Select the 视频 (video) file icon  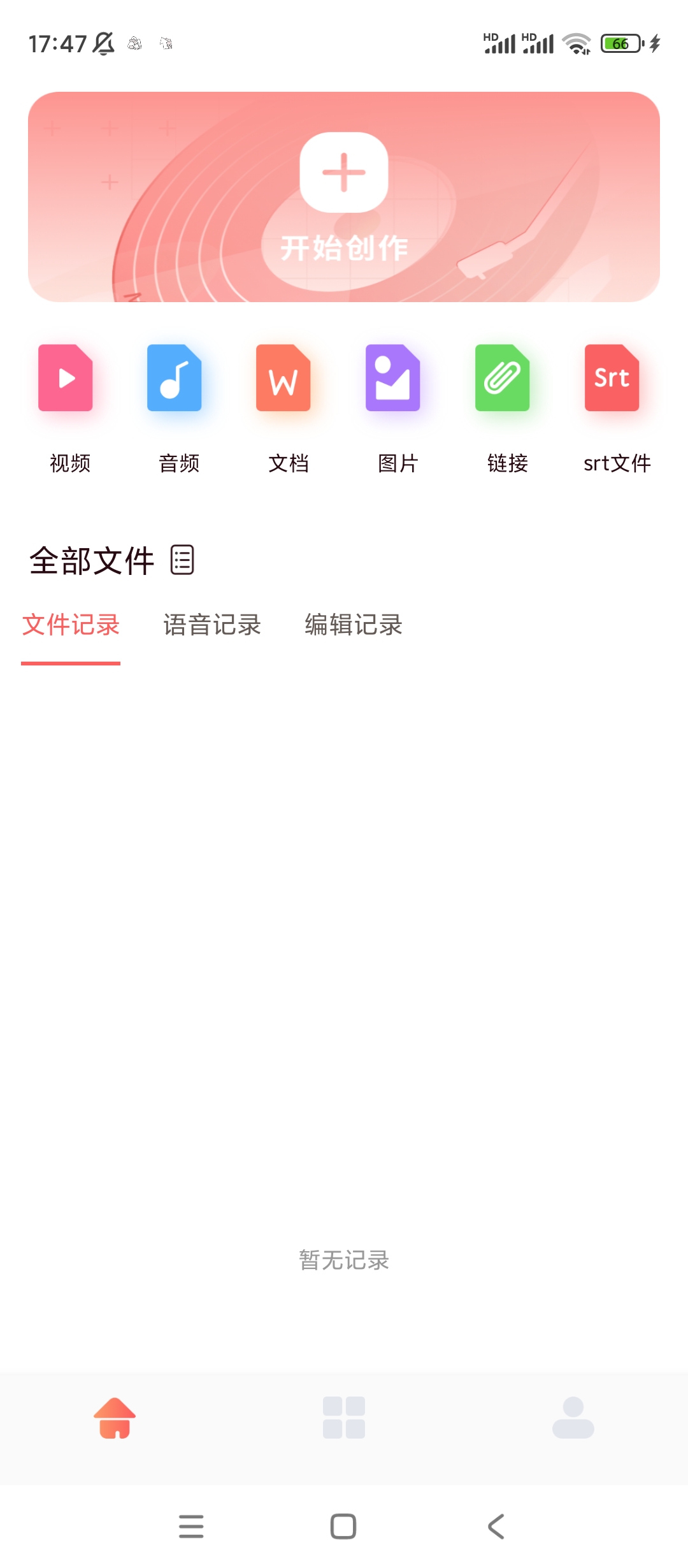pos(64,379)
